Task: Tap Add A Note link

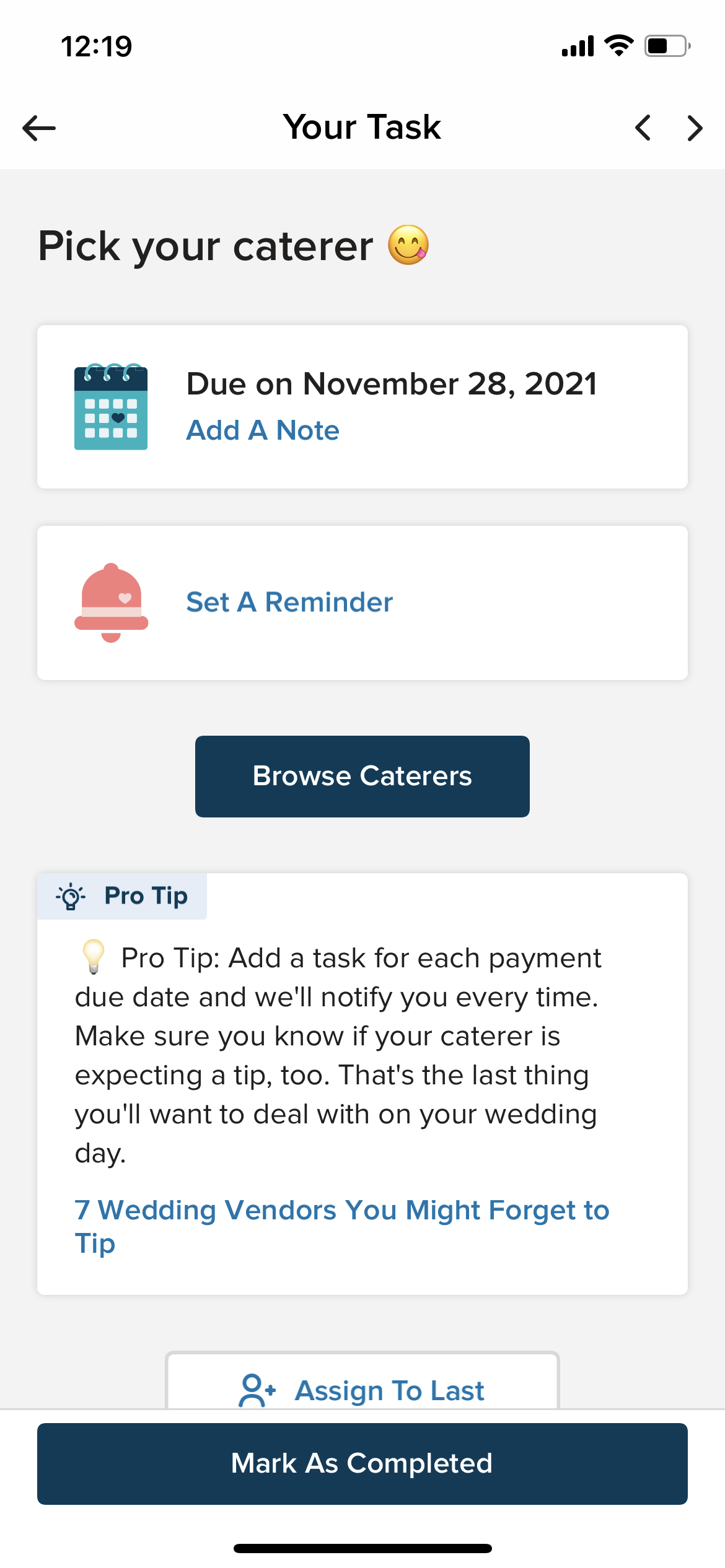Action: 263,430
